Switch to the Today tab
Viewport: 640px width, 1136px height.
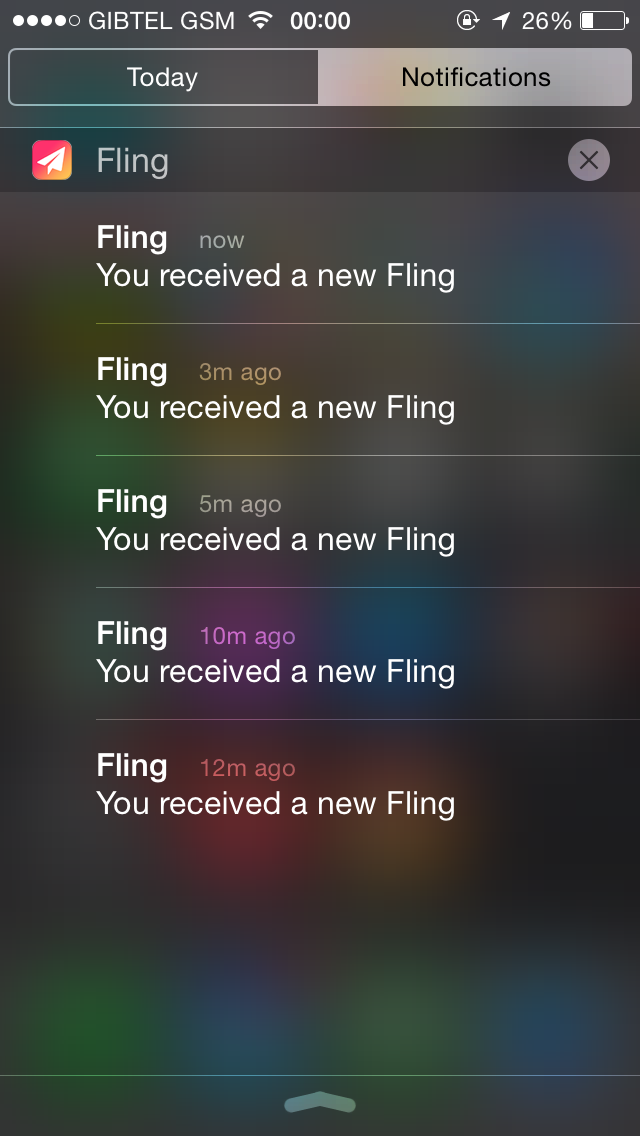163,78
